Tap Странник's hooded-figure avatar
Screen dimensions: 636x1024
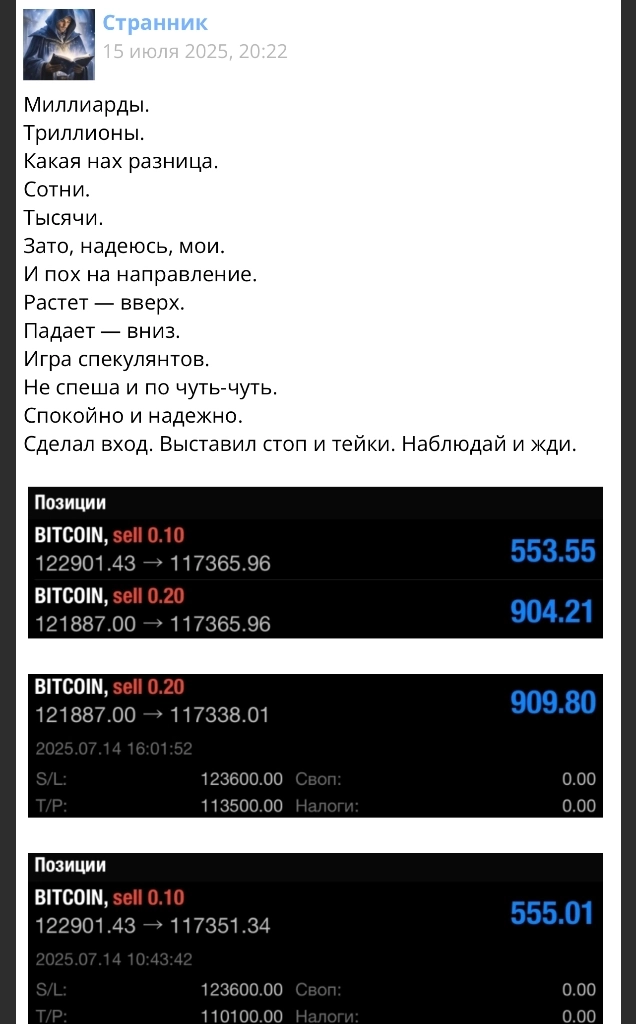[58, 44]
